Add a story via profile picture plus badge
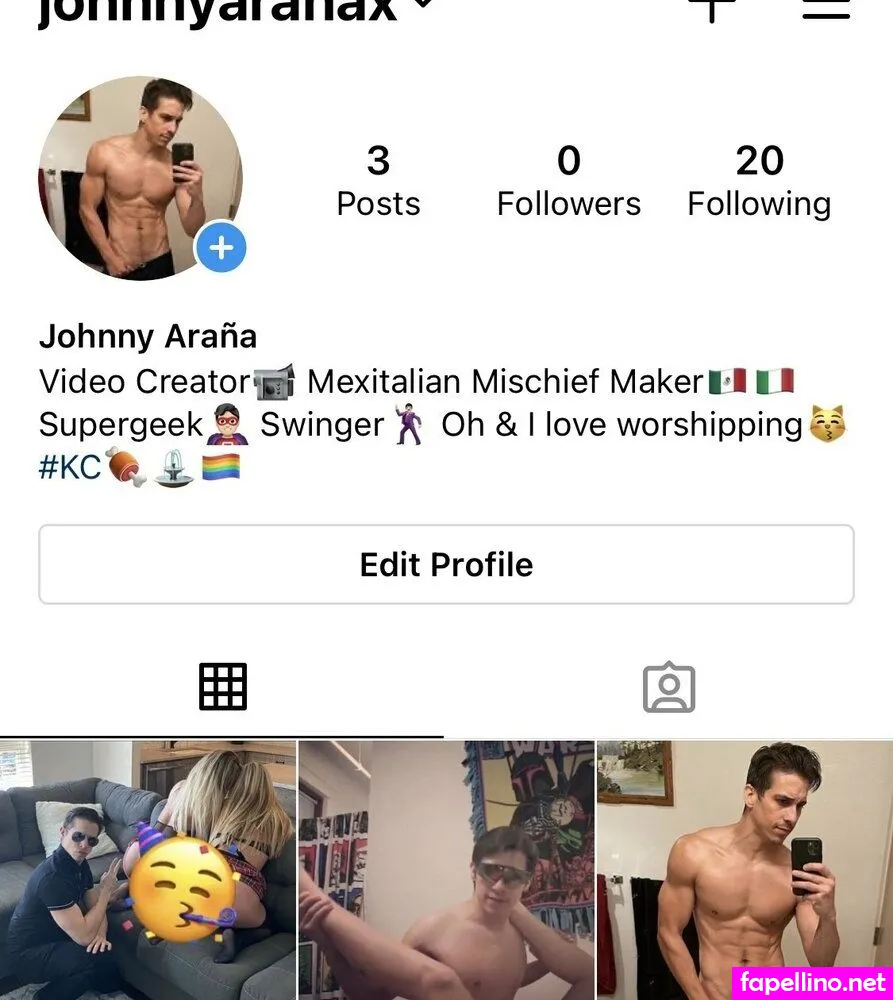Screen dimensions: 893x1000 pos(221,247)
